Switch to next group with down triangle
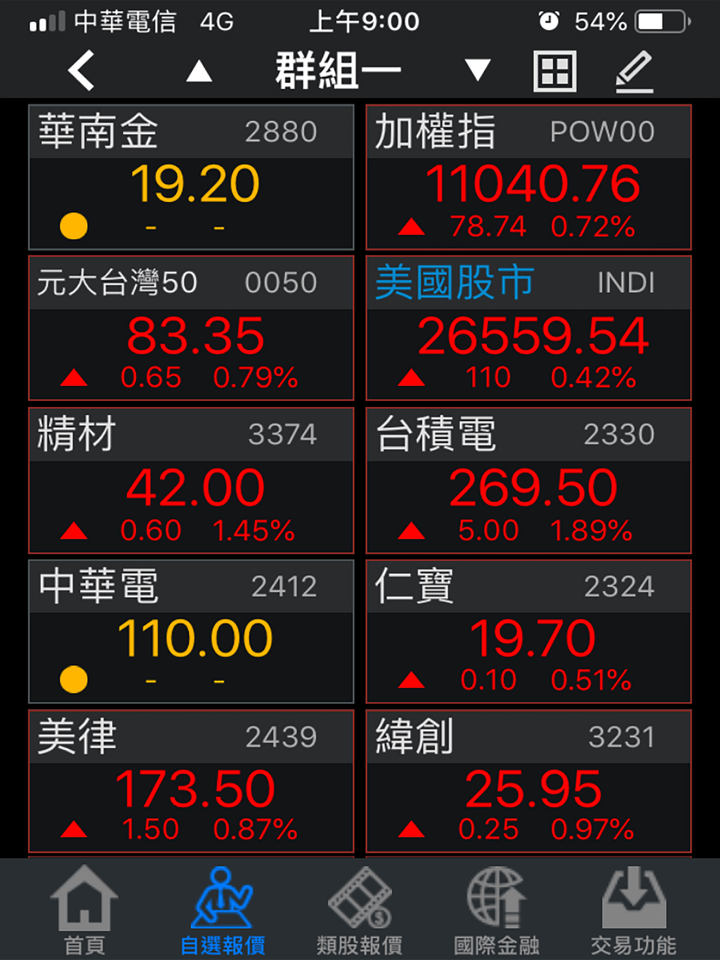Screen dimensions: 720x960 478,71
